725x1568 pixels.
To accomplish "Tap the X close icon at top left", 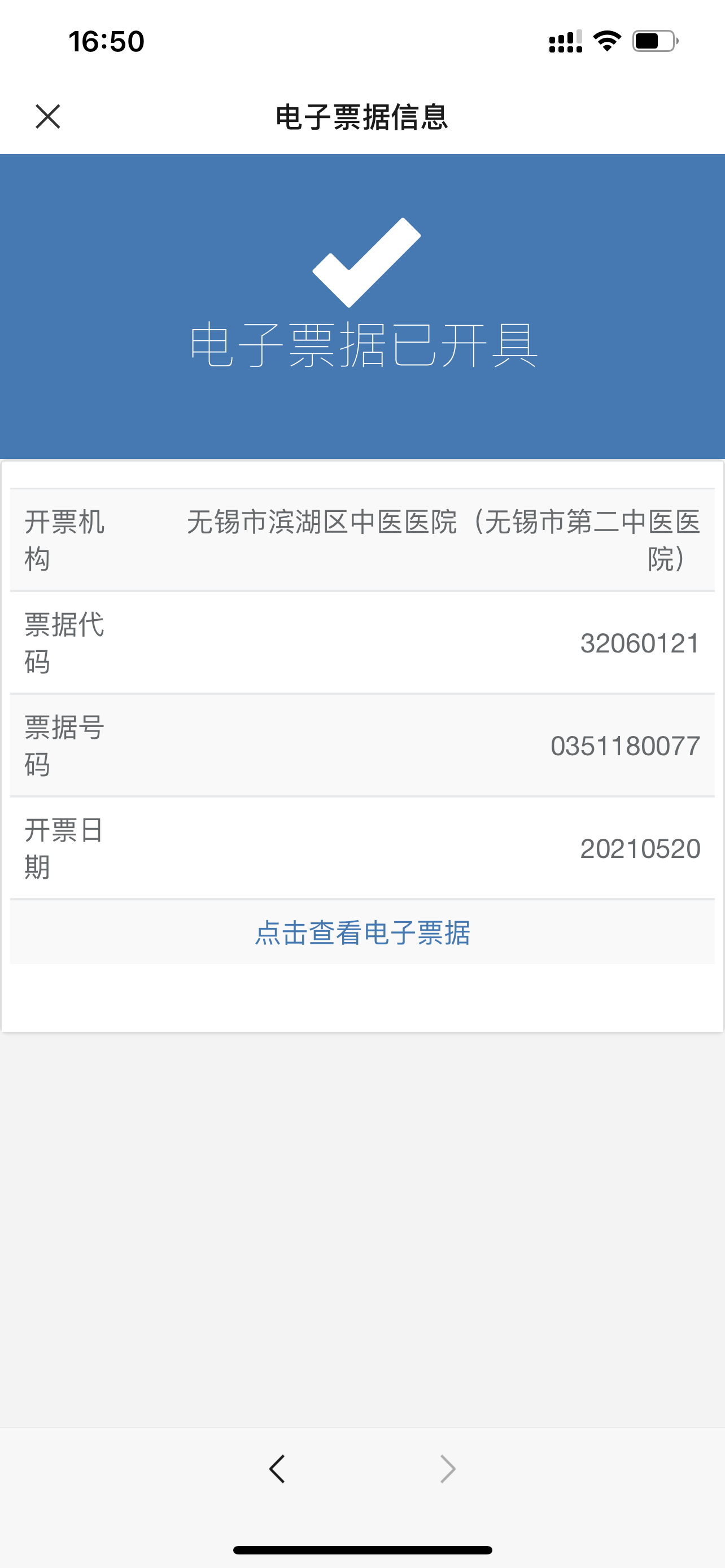I will [x=48, y=117].
